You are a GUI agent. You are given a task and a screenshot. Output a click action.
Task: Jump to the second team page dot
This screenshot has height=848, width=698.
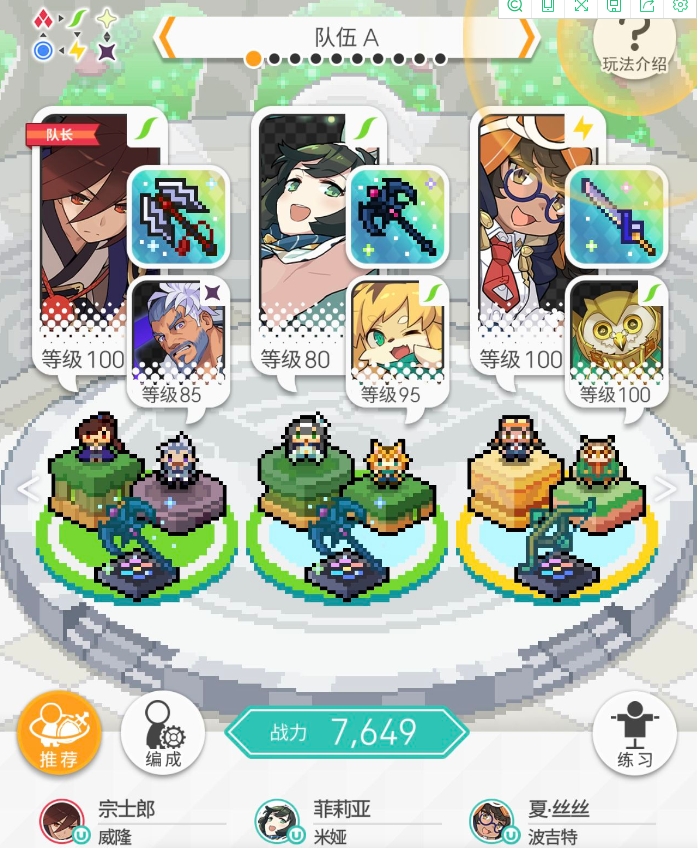click(274, 60)
